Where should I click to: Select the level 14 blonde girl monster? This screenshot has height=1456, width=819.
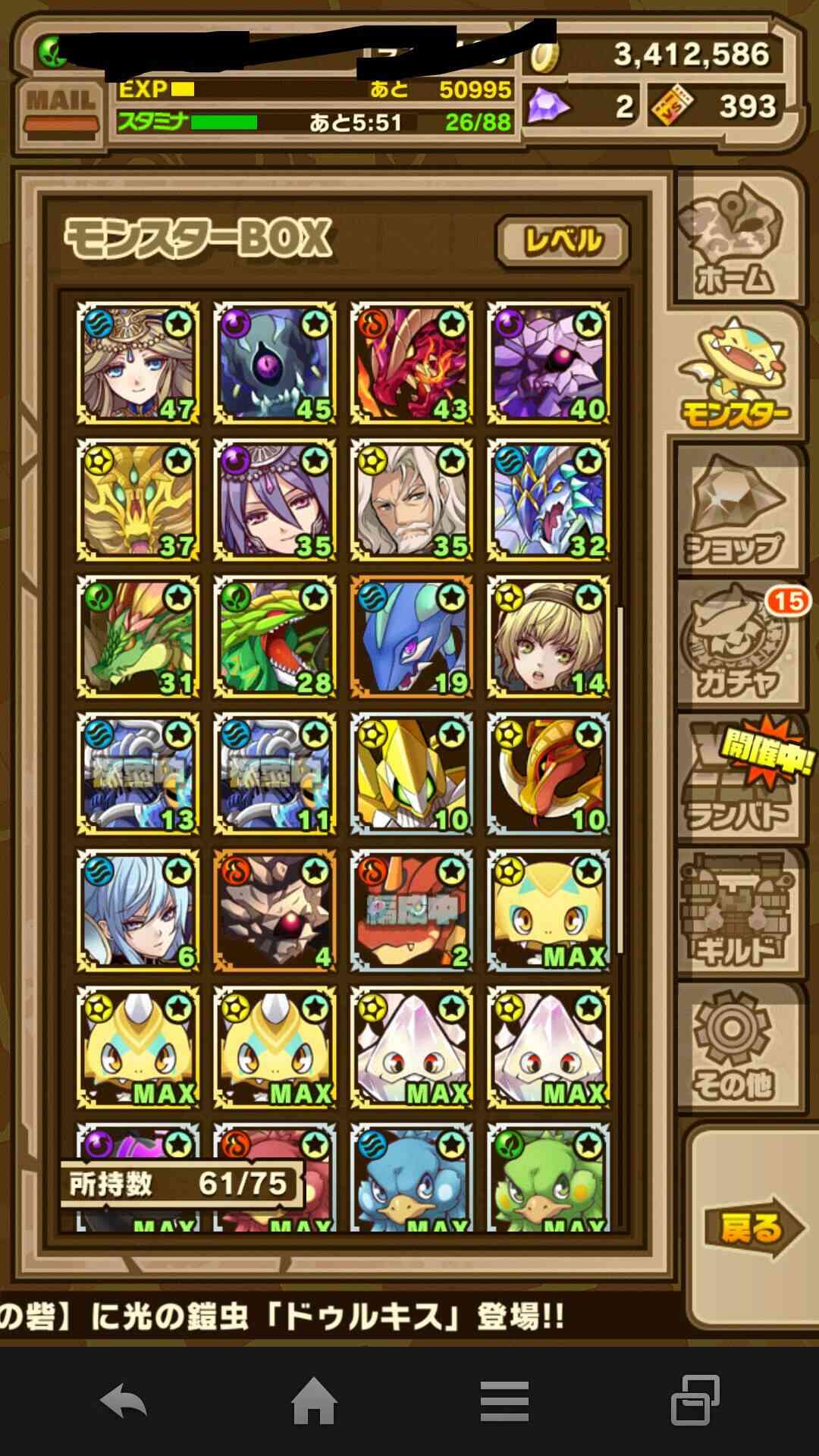(x=548, y=636)
